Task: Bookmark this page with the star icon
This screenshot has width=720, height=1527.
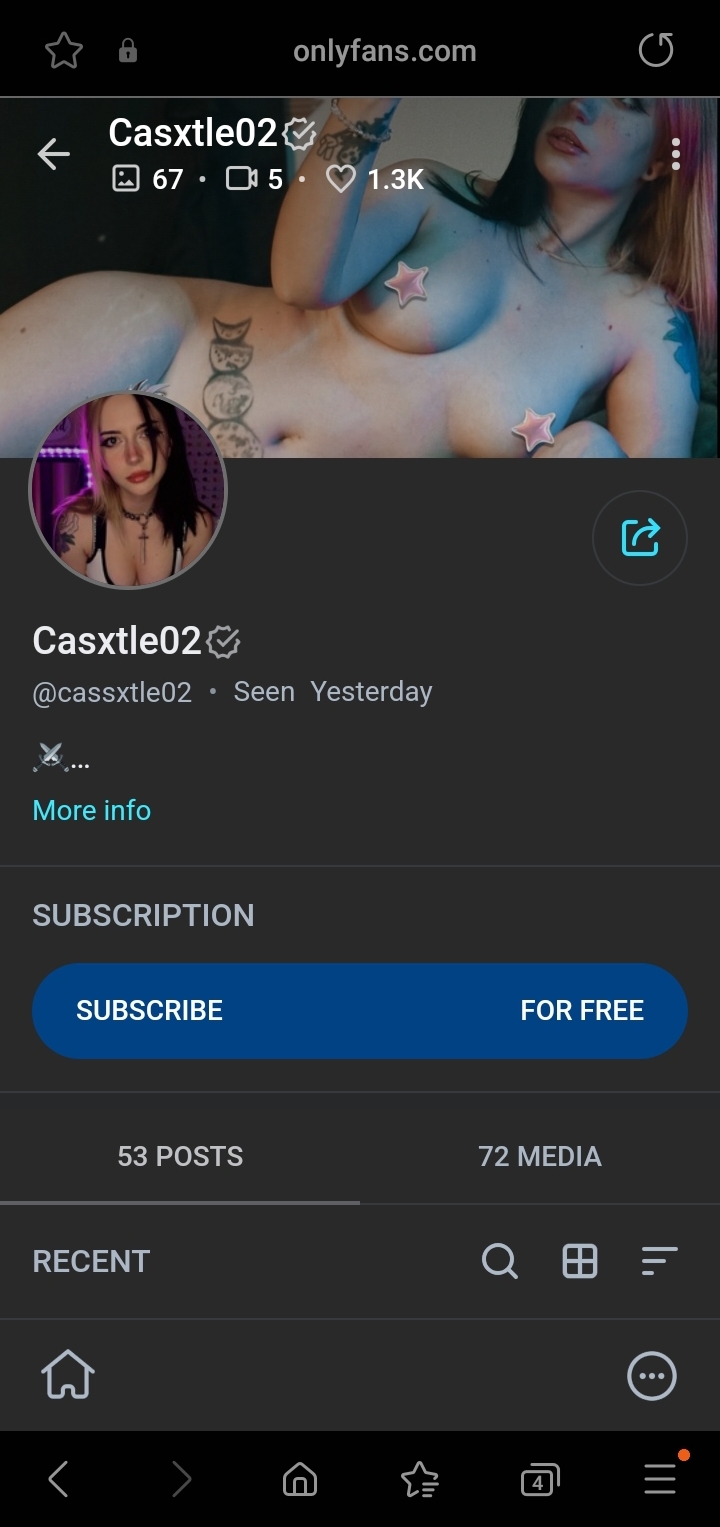Action: tap(64, 50)
